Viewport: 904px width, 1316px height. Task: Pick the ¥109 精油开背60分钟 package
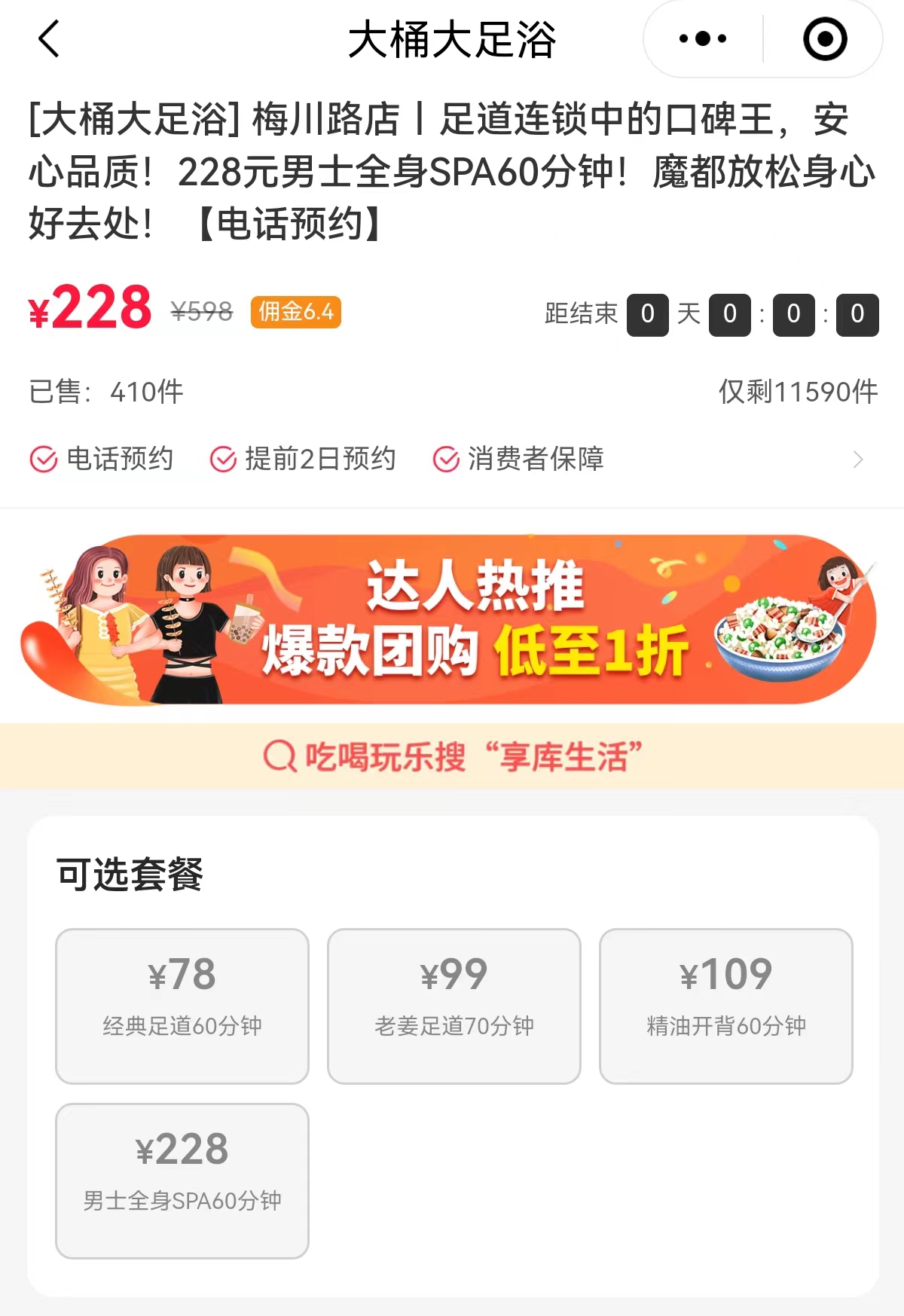tap(726, 1006)
